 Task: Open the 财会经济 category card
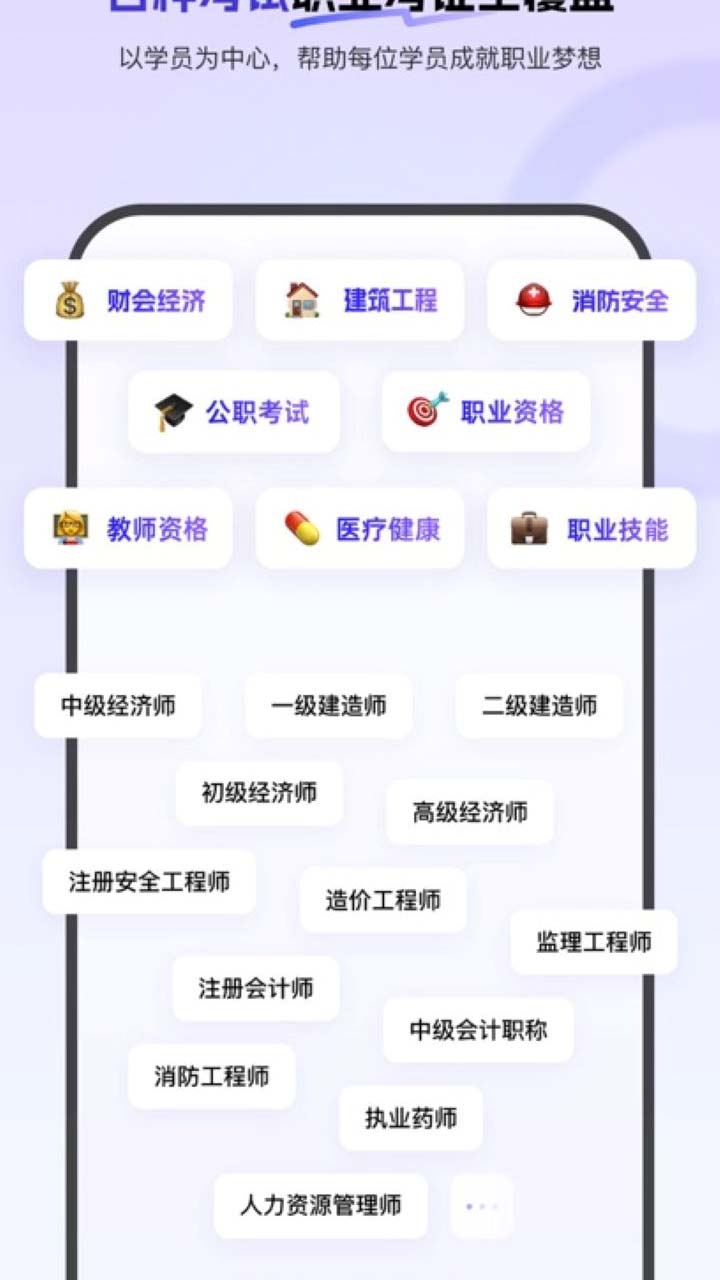[x=129, y=301]
